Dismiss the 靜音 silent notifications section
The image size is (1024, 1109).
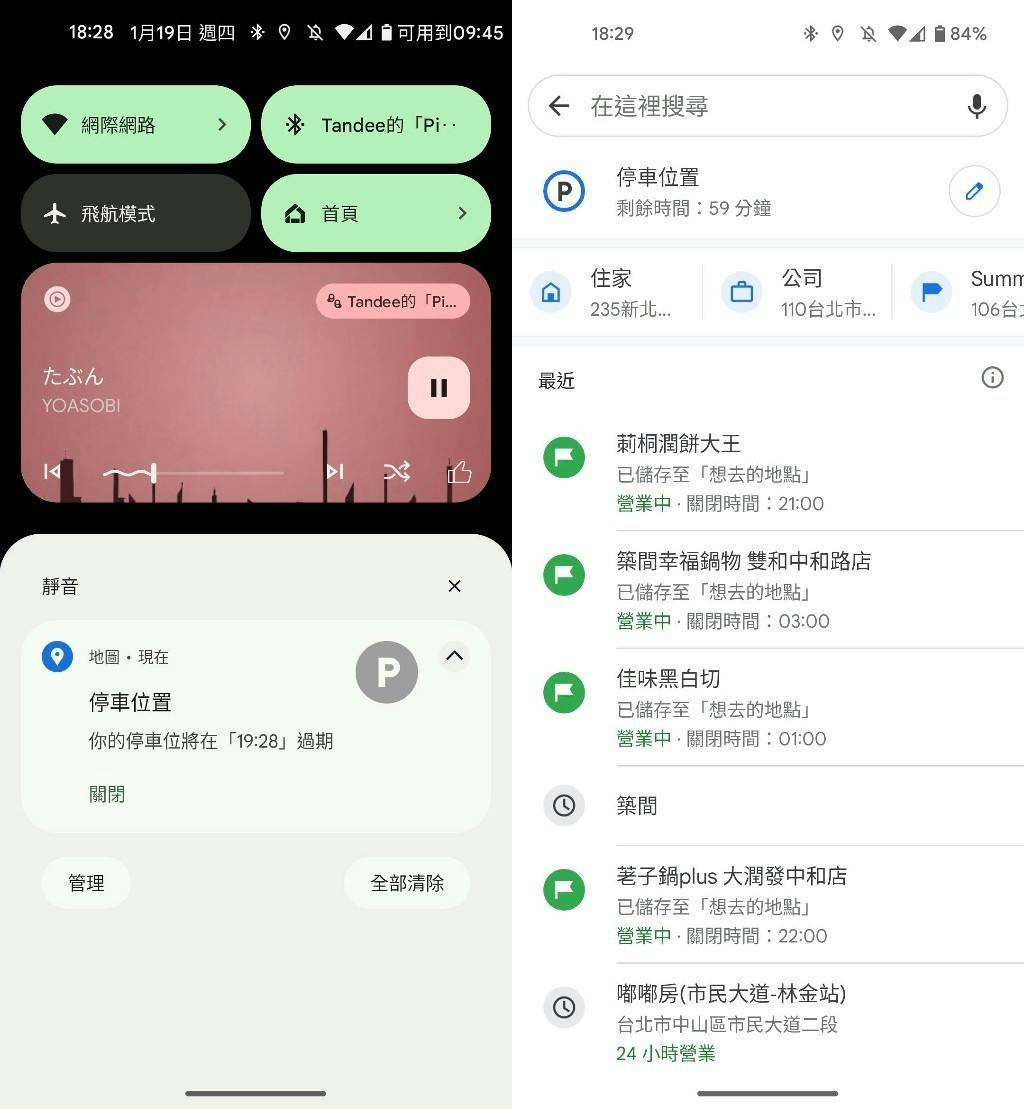(454, 586)
